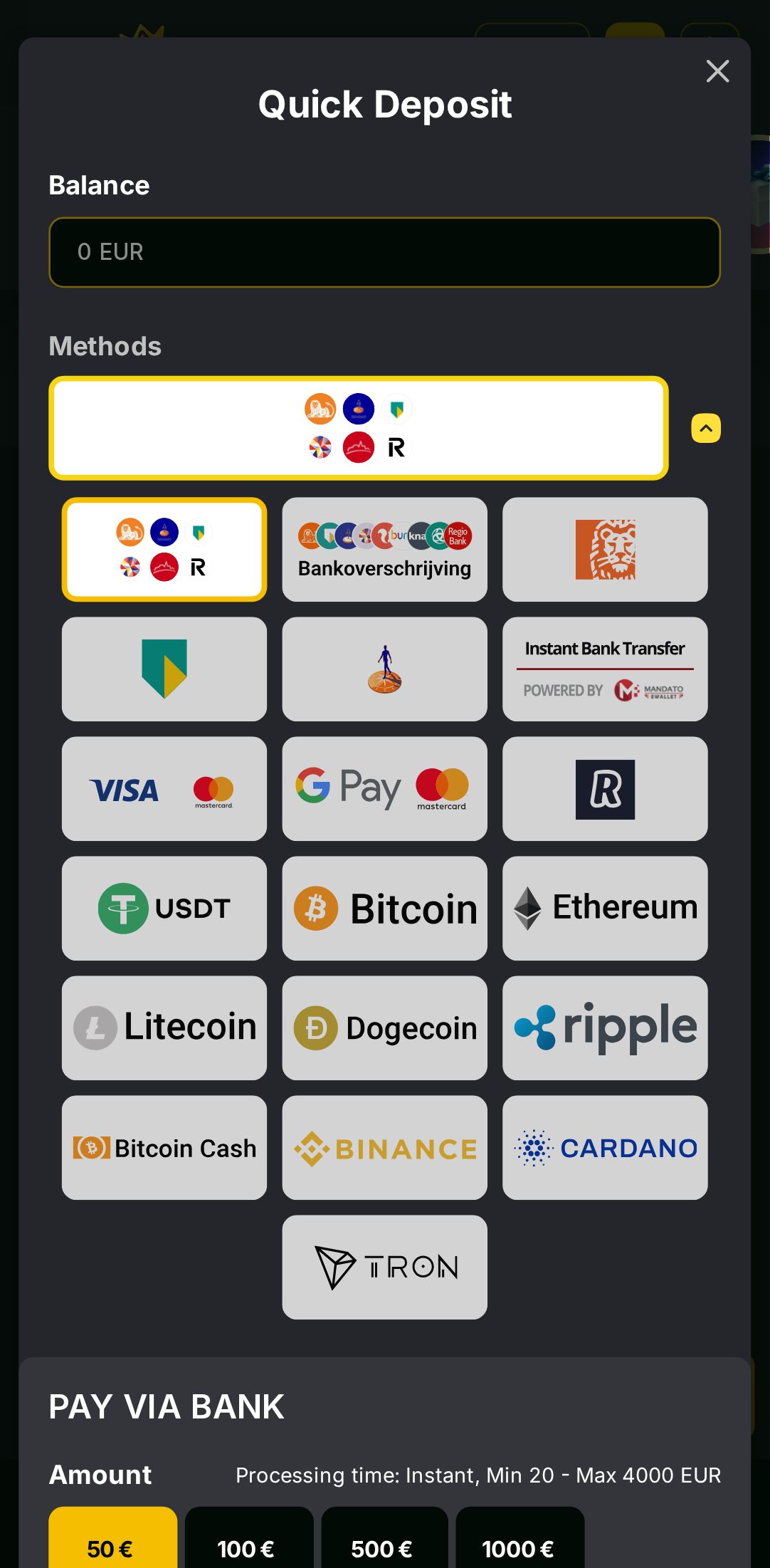
Task: Select Binance as payment method
Action: [384, 1147]
